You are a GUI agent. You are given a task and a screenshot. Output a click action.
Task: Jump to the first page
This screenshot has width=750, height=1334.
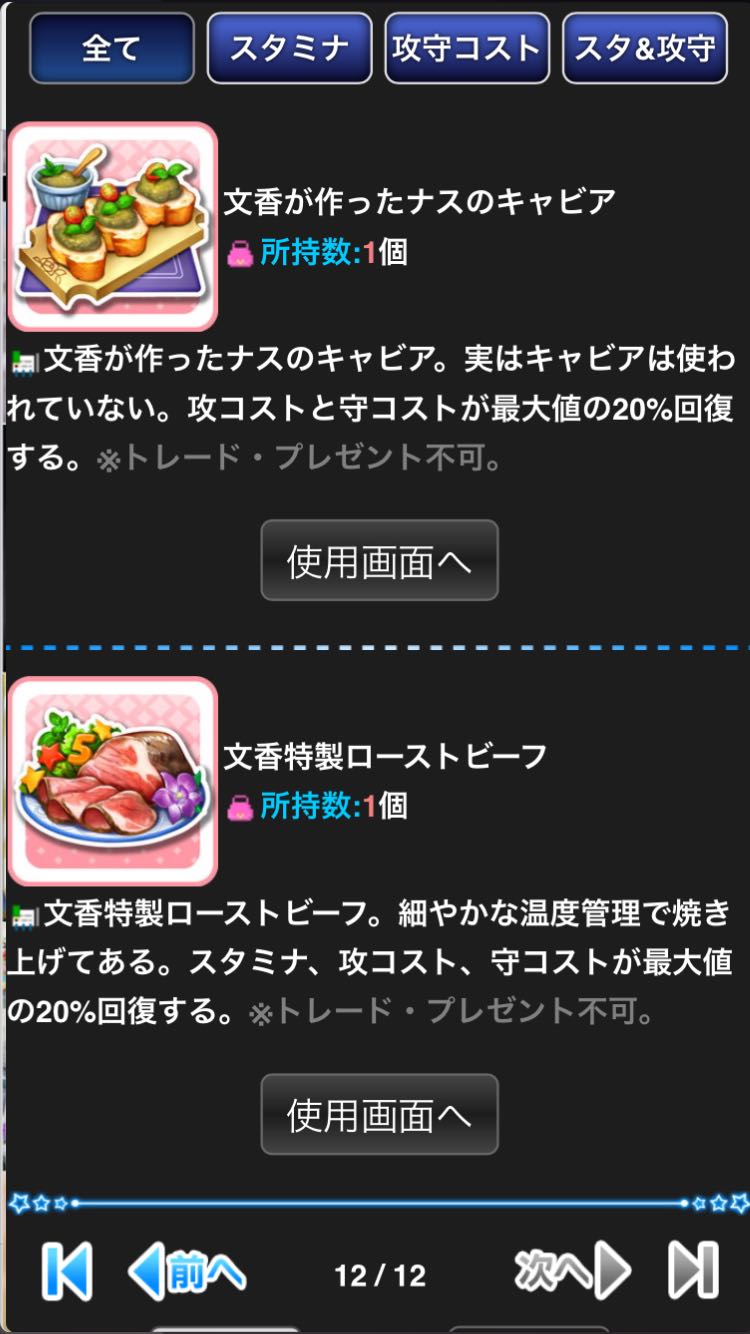[x=67, y=1271]
